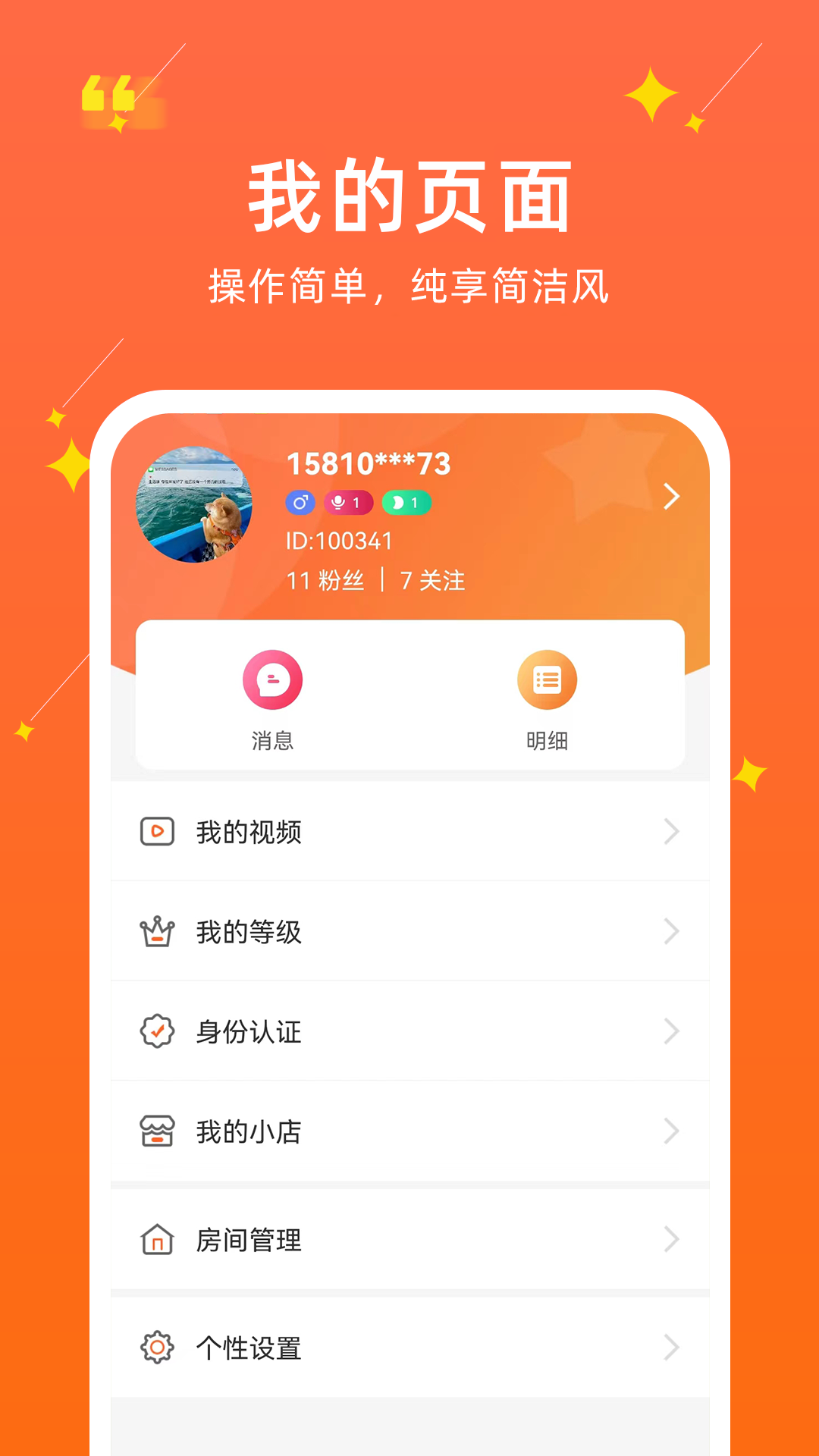819x1456 pixels.
Task: Expand 身份认证 row chevron
Action: 670,1031
